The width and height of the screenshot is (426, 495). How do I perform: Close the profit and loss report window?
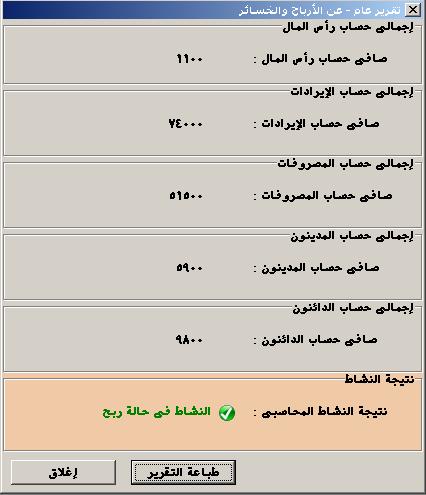tap(412, 10)
